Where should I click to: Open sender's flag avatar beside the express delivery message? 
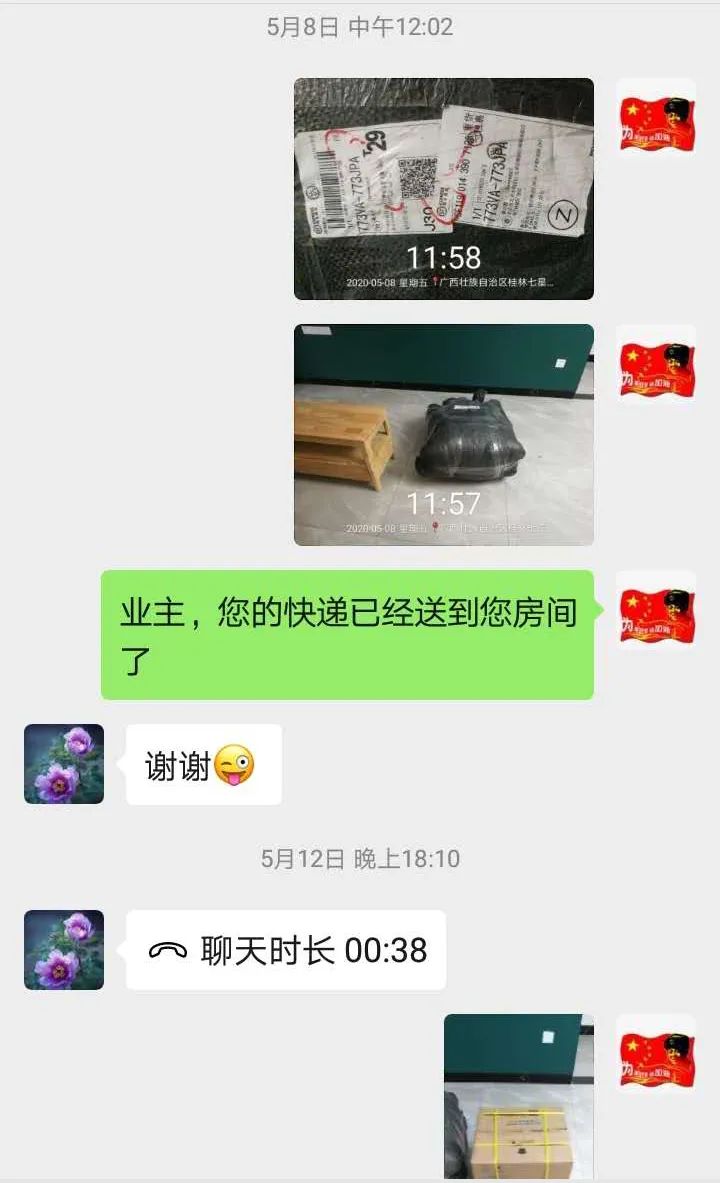(x=656, y=610)
